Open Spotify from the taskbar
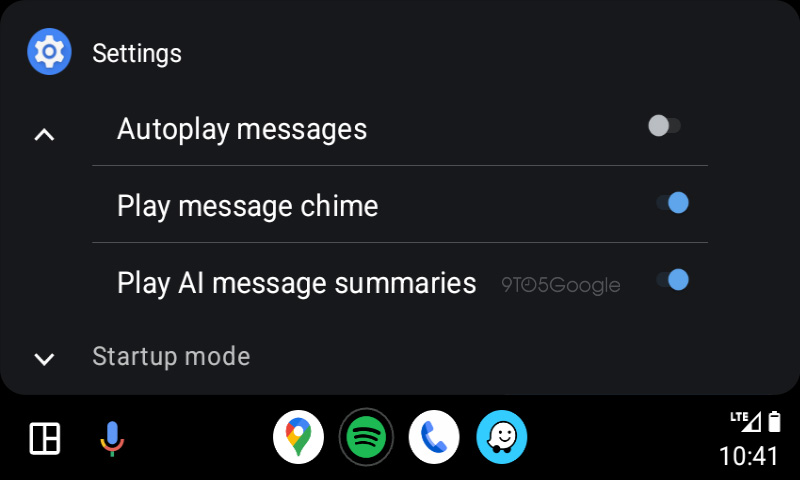Screen dimensions: 800x480 pyautogui.click(x=366, y=437)
